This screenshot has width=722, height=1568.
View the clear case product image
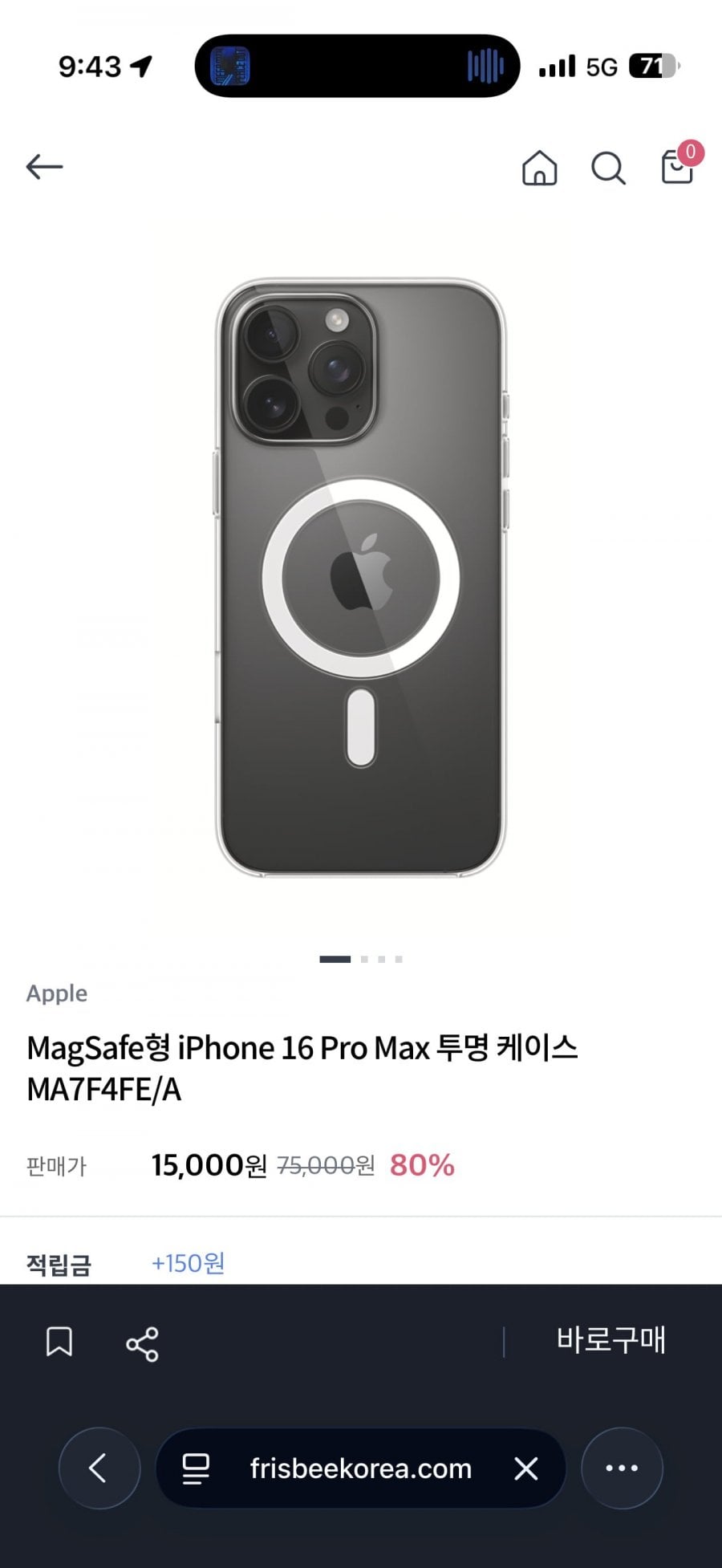coord(361,578)
